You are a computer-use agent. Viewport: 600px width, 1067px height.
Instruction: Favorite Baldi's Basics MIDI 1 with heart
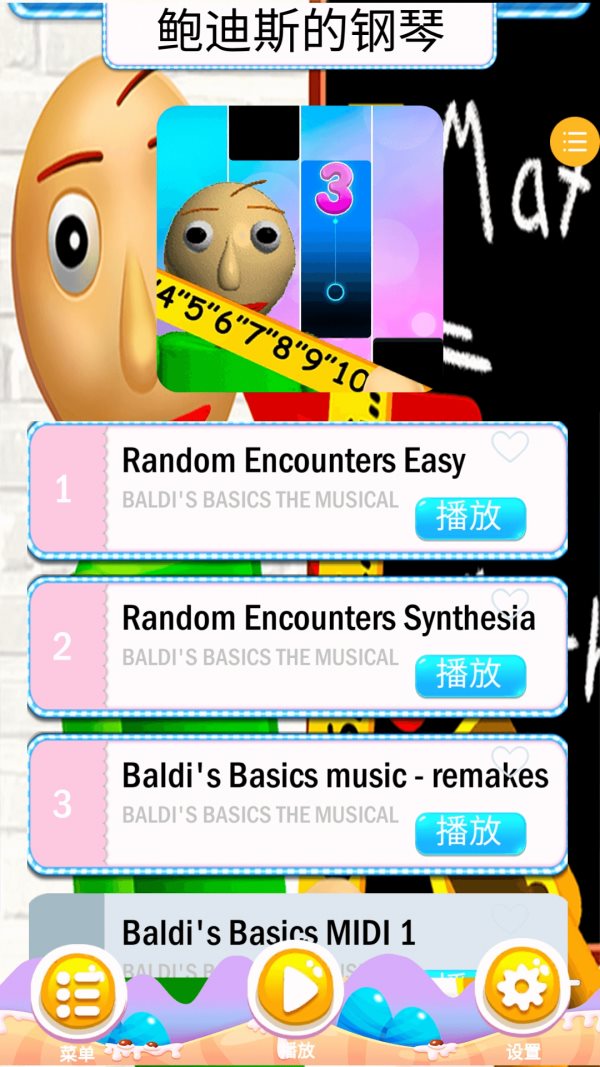coord(510,918)
